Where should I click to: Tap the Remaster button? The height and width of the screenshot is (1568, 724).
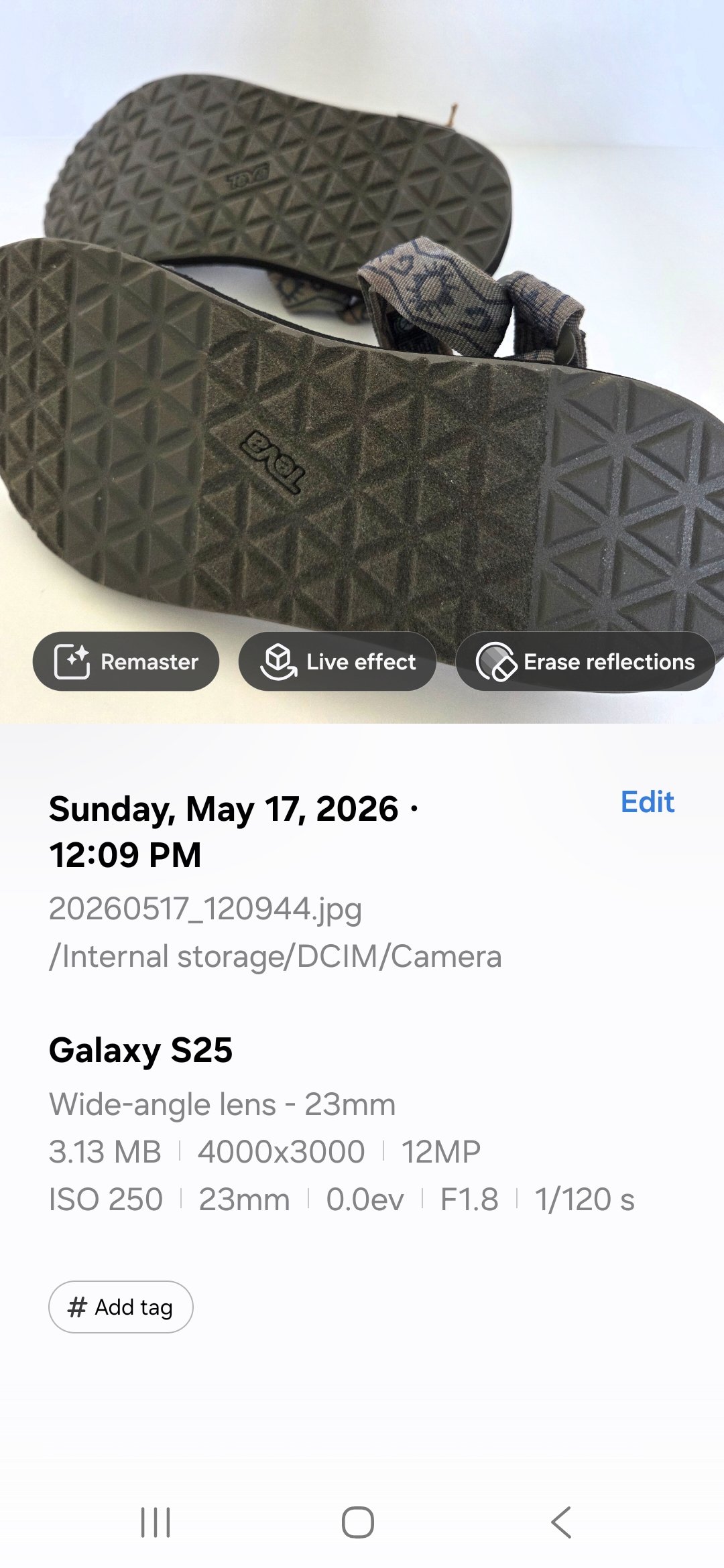pos(126,661)
